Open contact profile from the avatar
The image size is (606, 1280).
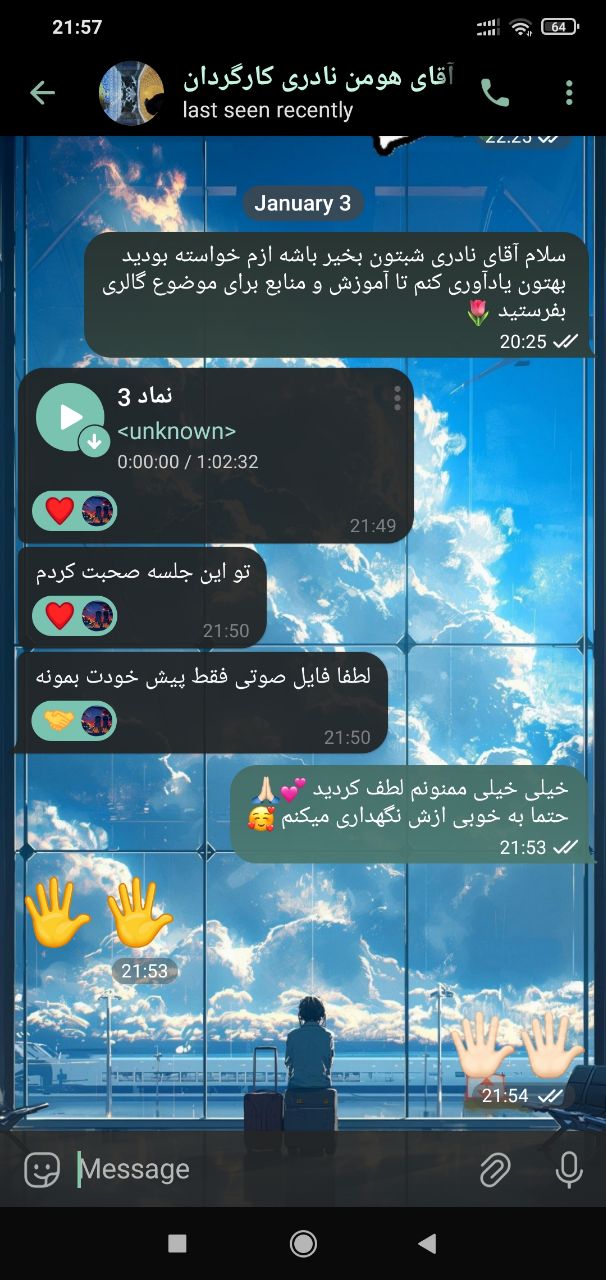[131, 93]
